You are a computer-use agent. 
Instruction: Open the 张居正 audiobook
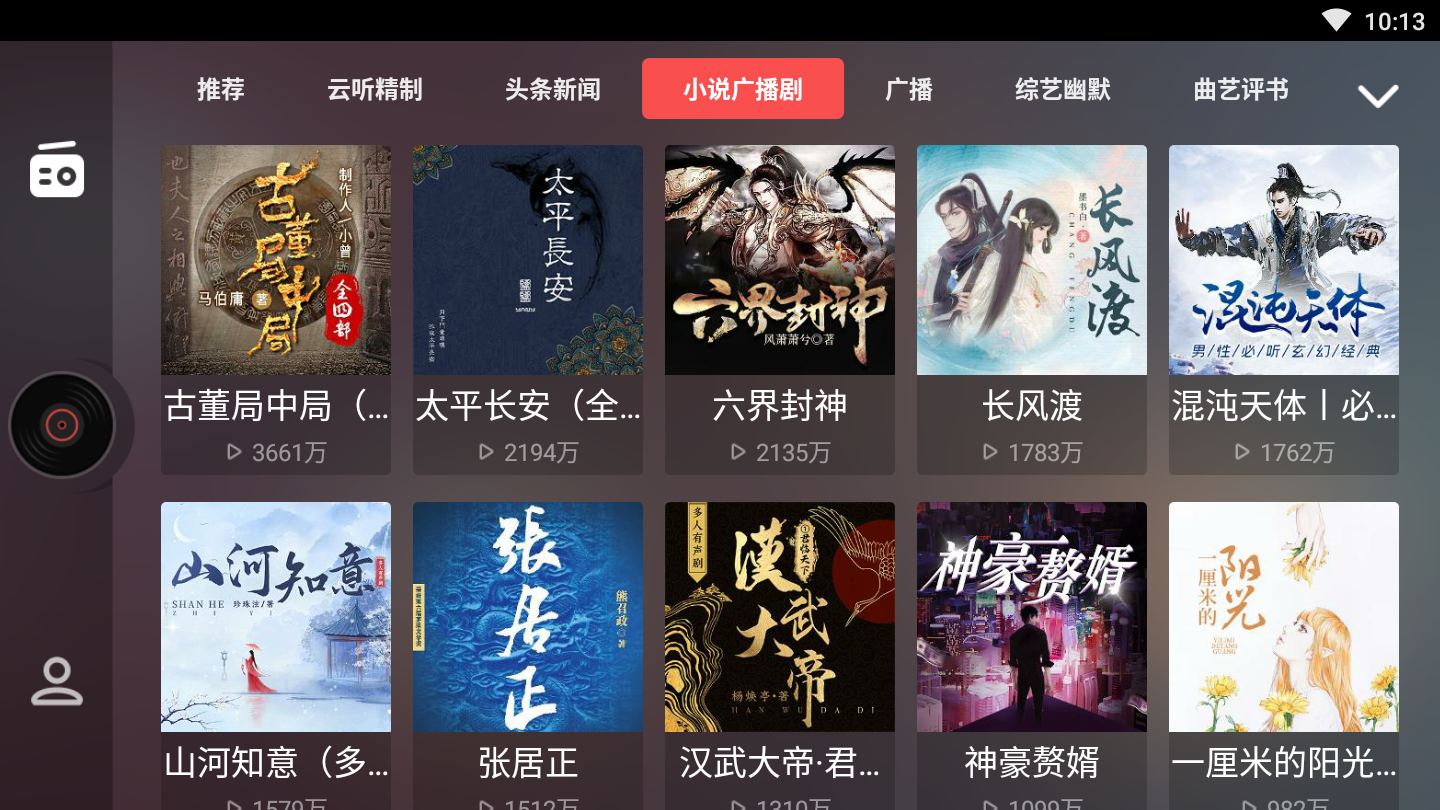(528, 617)
